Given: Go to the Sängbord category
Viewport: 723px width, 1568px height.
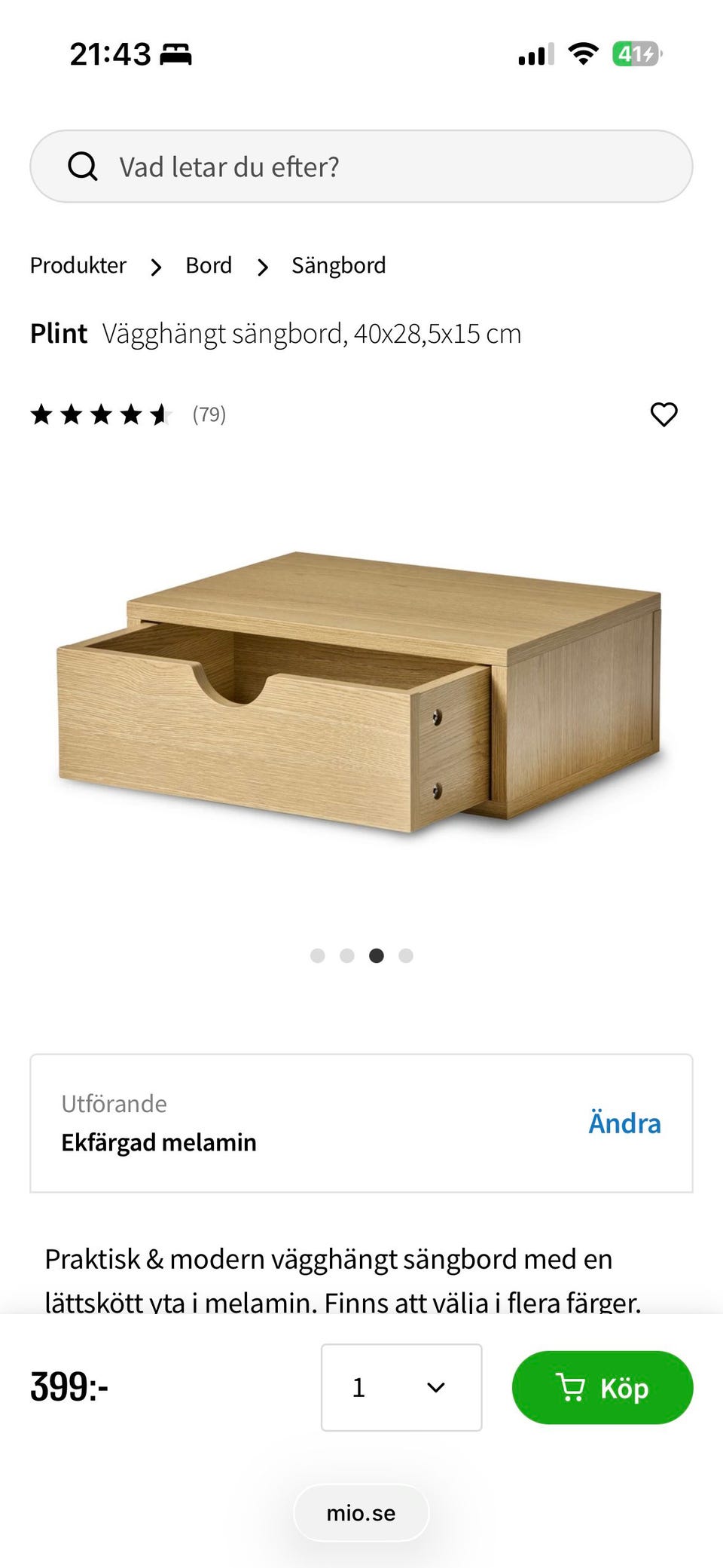Looking at the screenshot, I should 338,265.
